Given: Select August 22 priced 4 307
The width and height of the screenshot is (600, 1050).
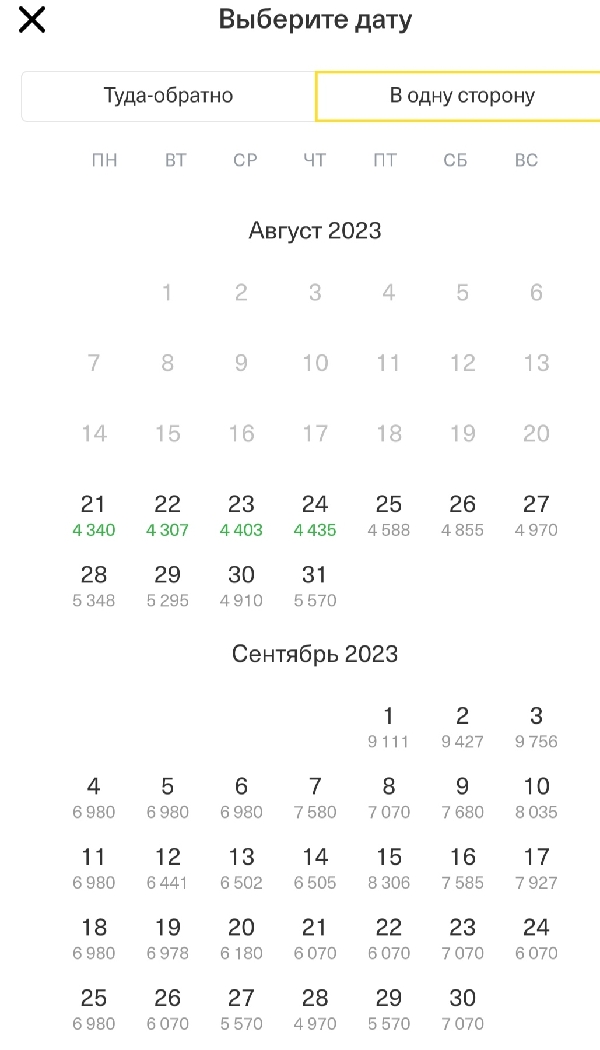Looking at the screenshot, I should (x=167, y=514).
